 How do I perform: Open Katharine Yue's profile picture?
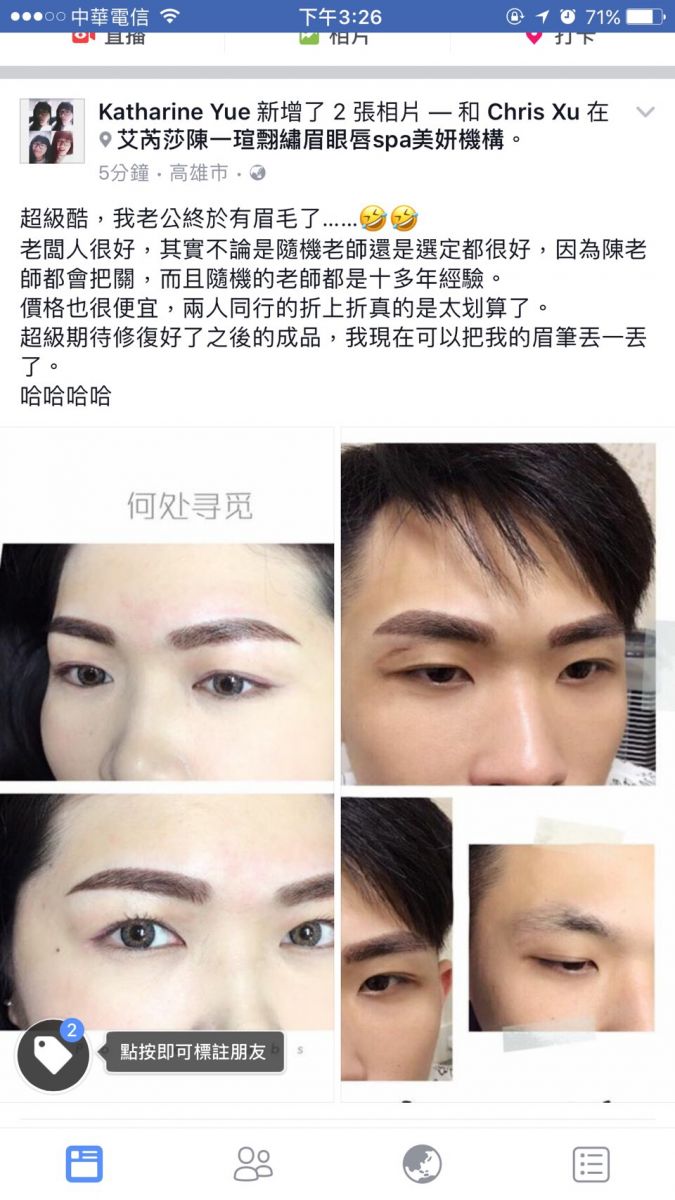pos(52,131)
